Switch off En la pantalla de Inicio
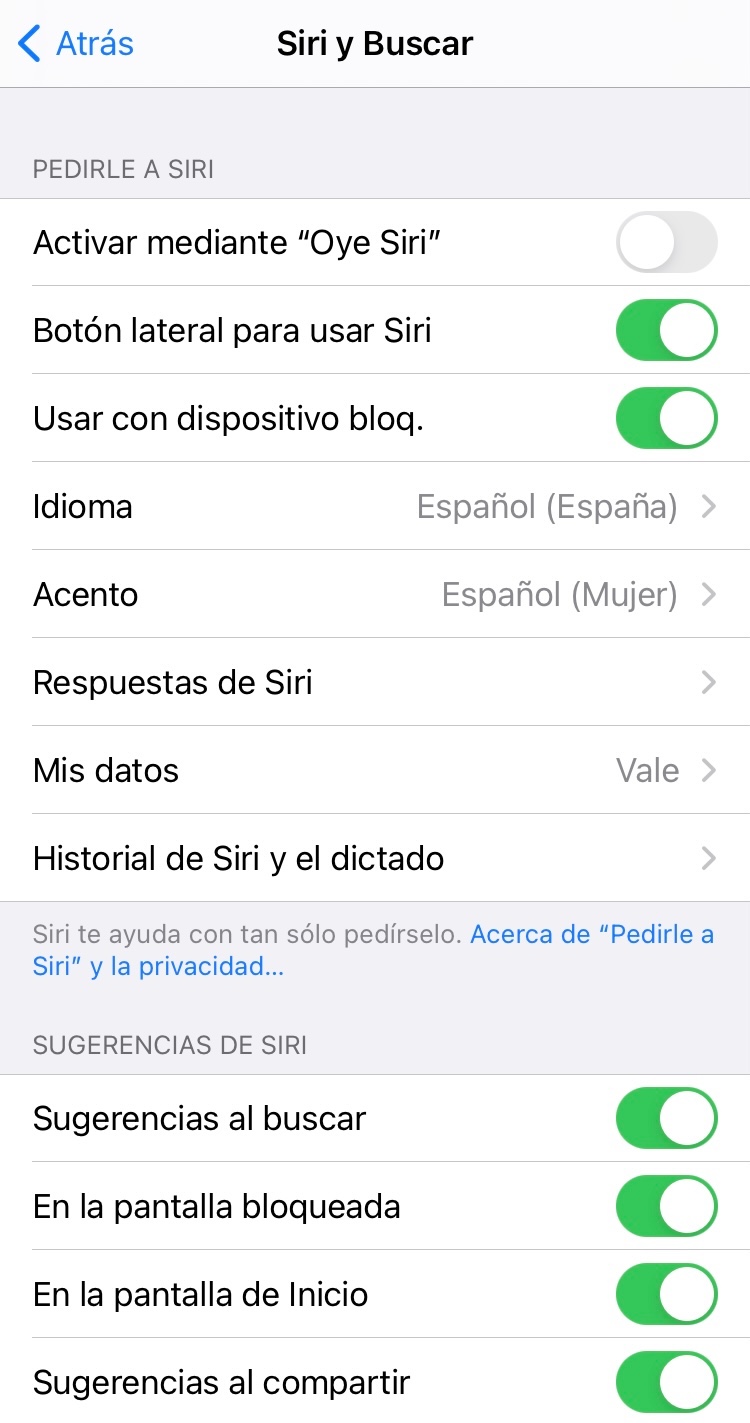Screen dimensions: 750x1423 pyautogui.click(x=667, y=1294)
